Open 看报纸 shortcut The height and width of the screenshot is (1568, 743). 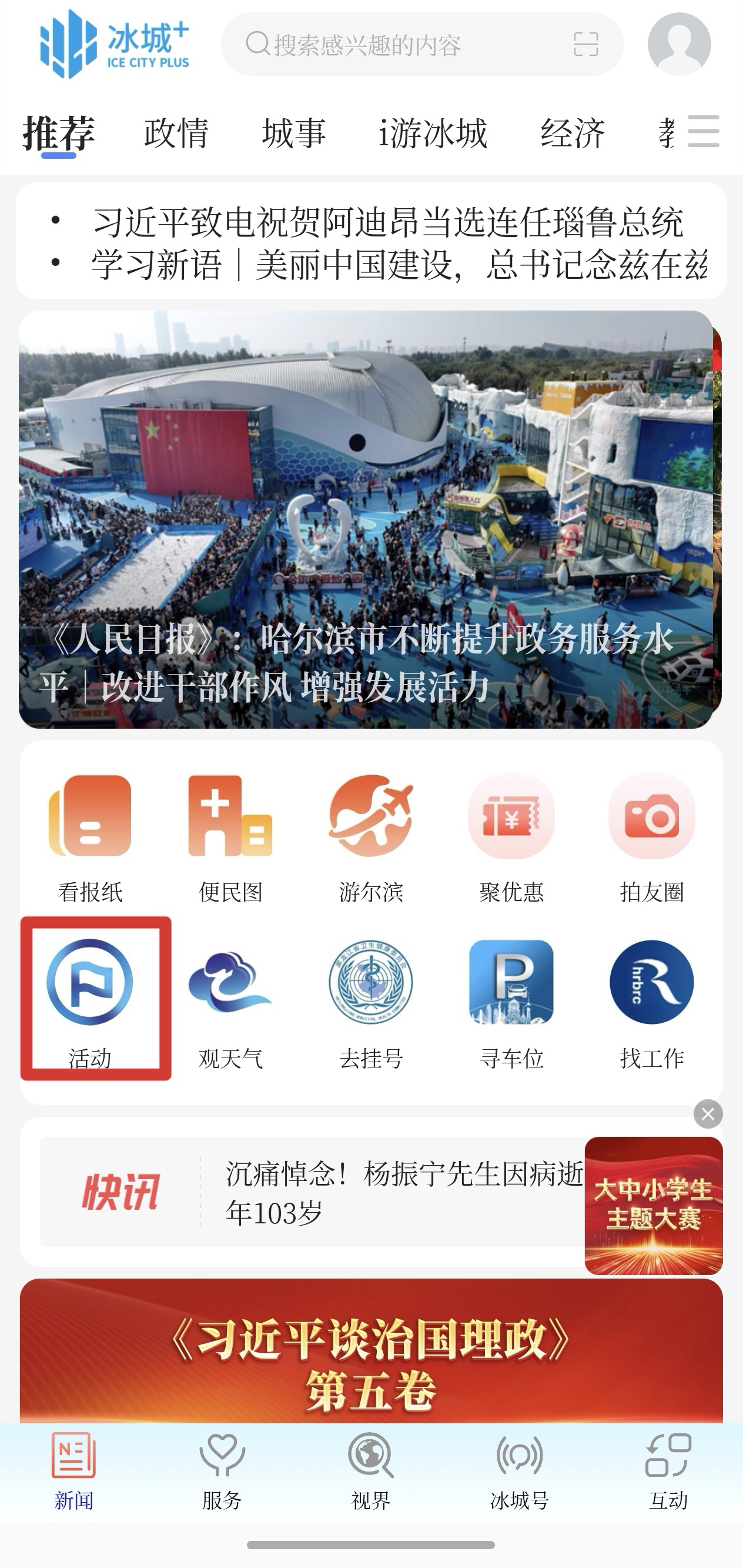(x=90, y=838)
